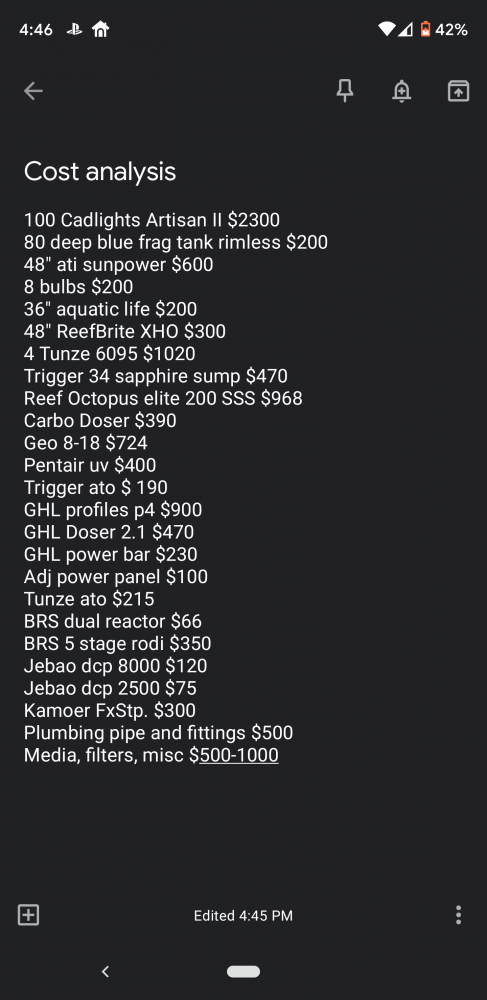
Task: Tap the system back arrow
Action: click(x=106, y=971)
